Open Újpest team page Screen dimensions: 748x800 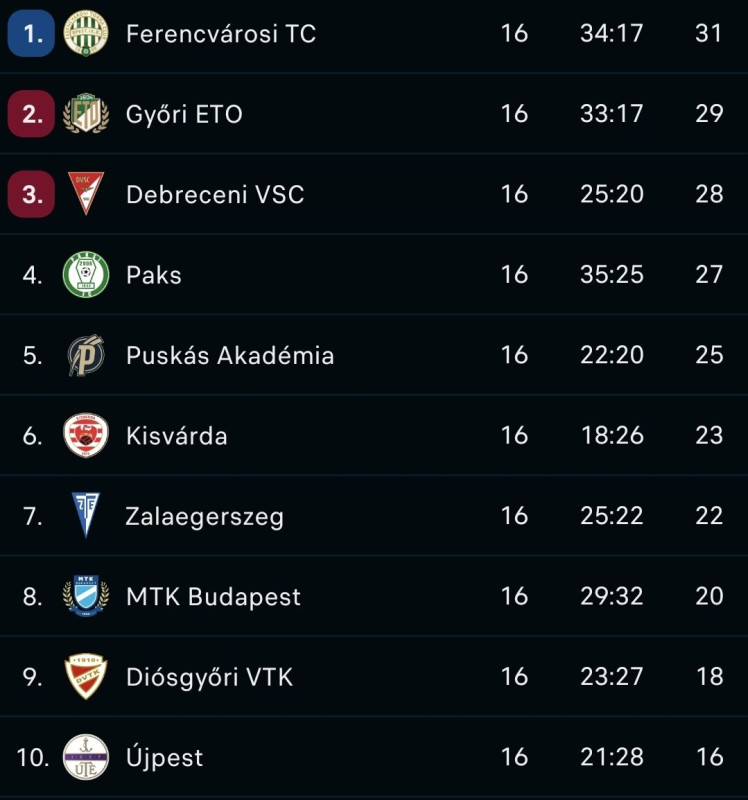pos(164,758)
